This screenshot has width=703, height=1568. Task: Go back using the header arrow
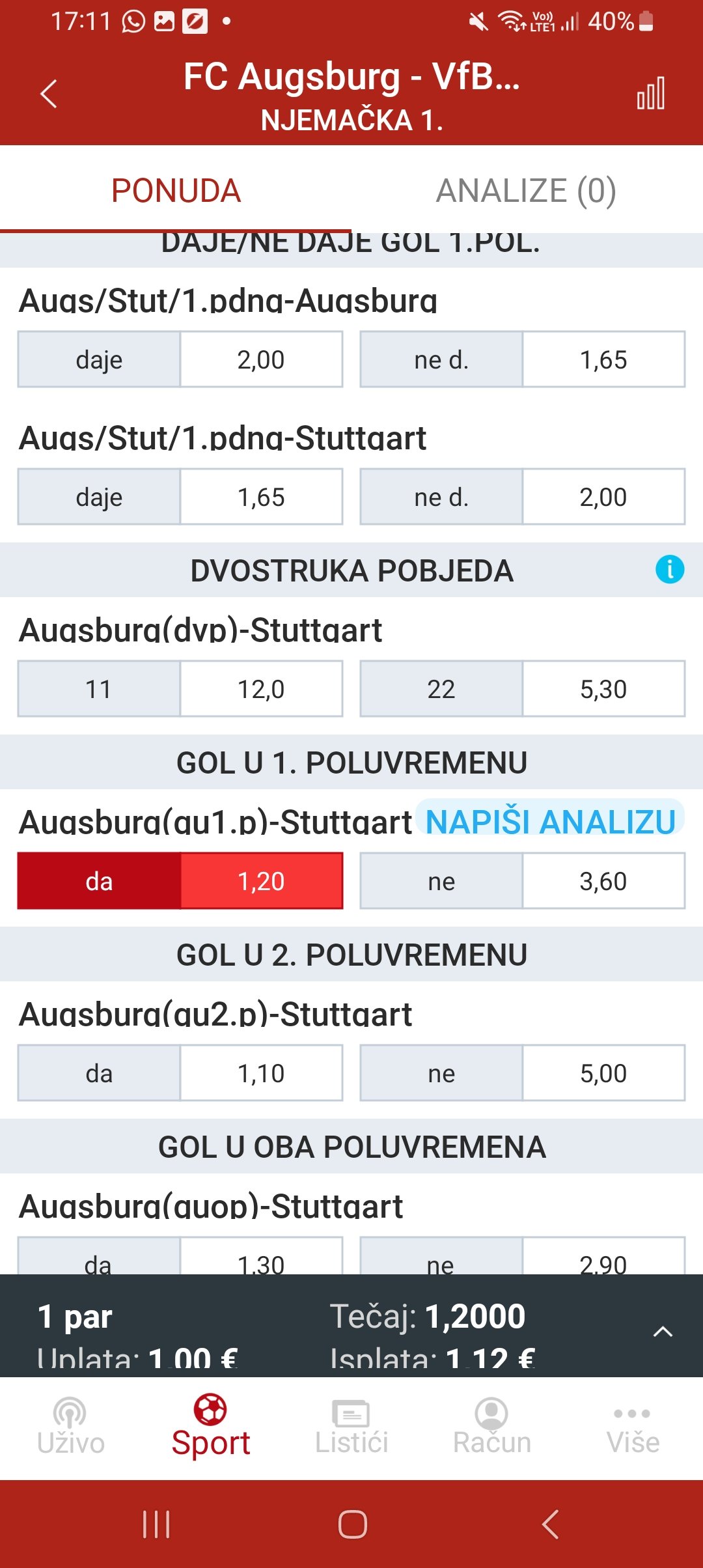pos(49,94)
